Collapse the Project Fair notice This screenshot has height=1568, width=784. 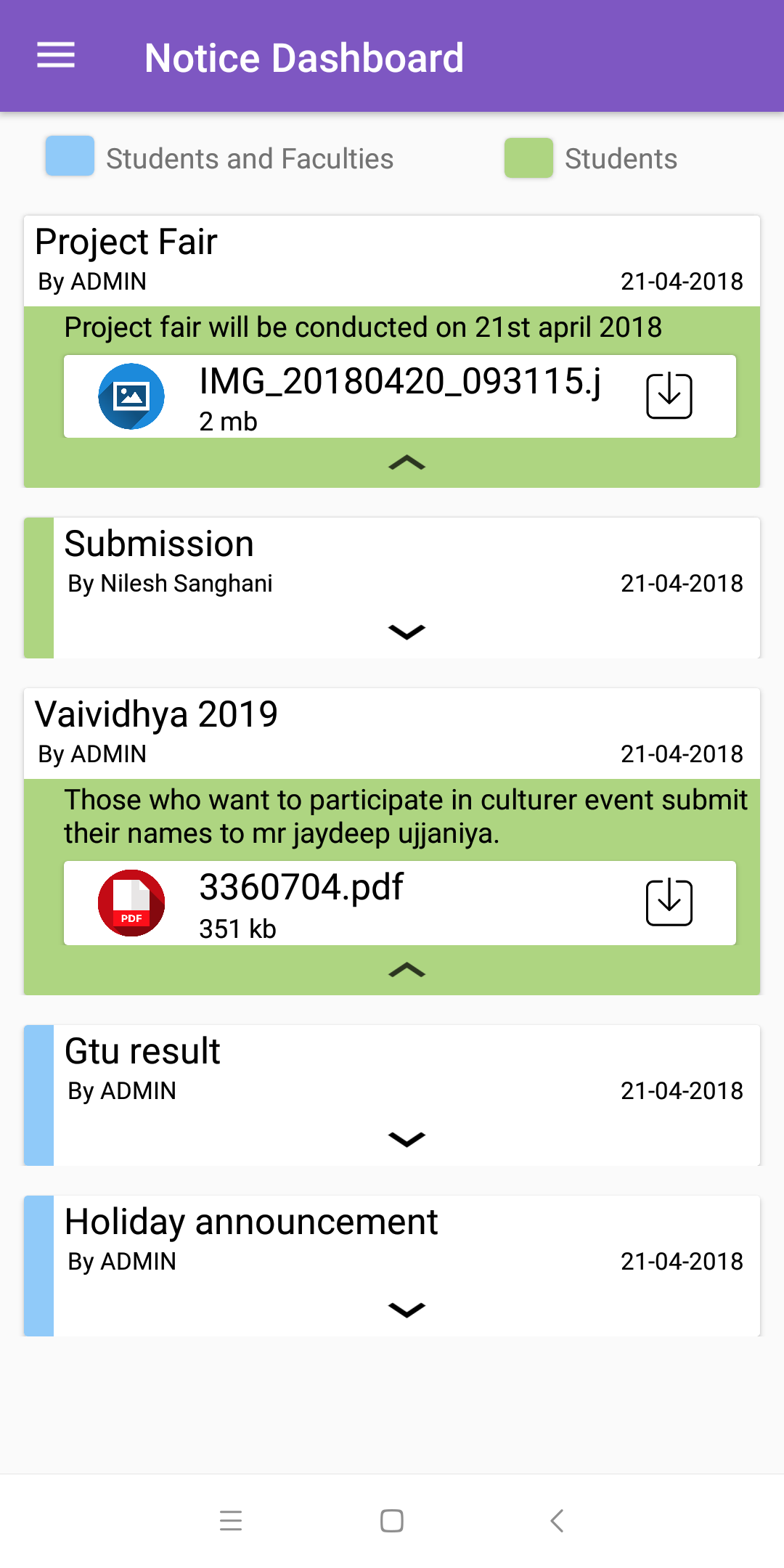pyautogui.click(x=407, y=462)
